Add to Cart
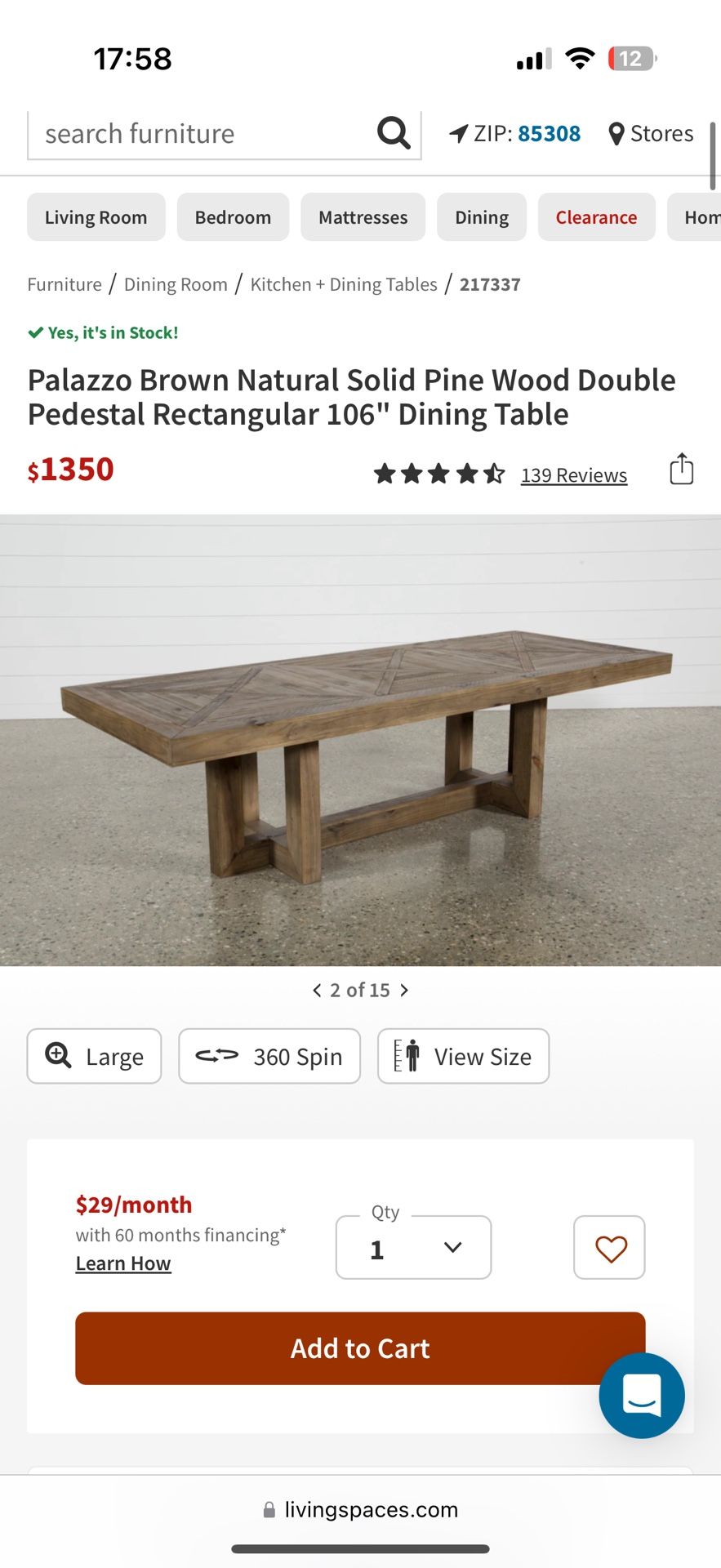This screenshot has height=1568, width=721. click(x=360, y=1348)
